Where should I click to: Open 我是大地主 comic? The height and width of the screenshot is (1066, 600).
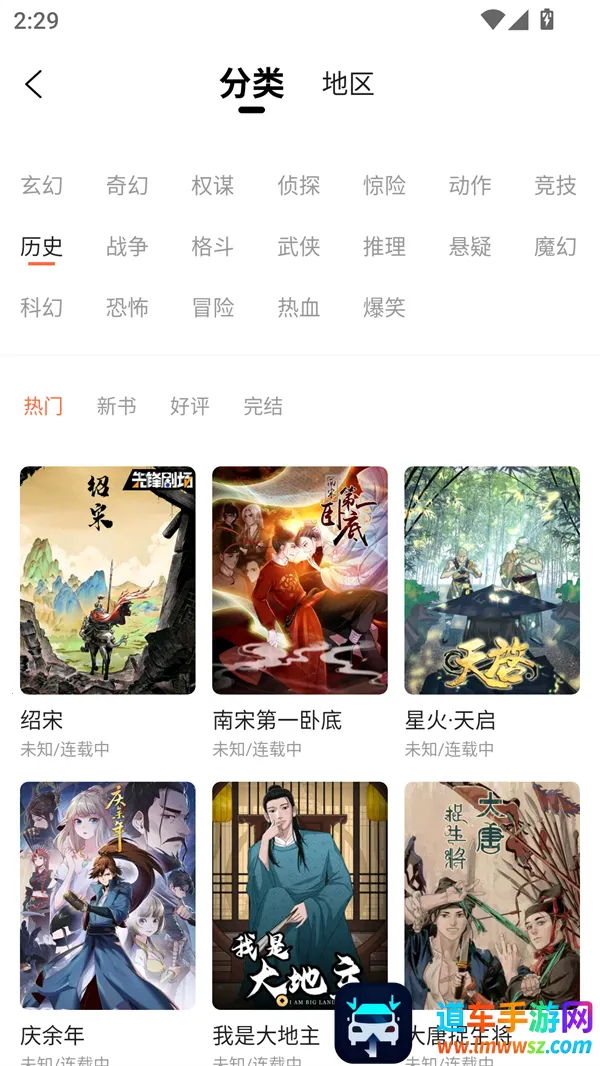point(300,895)
